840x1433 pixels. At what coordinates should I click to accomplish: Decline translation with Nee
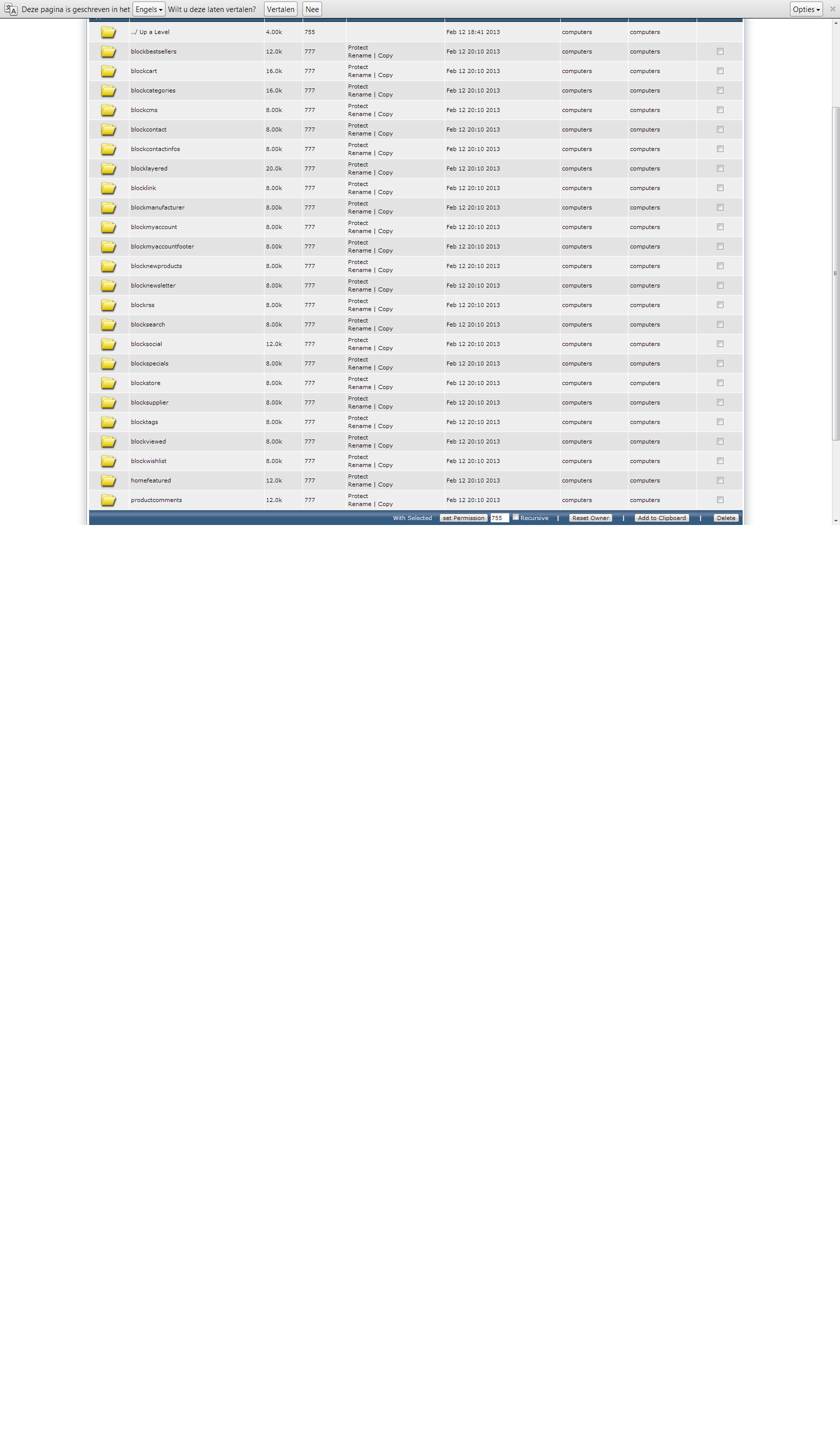(x=311, y=9)
